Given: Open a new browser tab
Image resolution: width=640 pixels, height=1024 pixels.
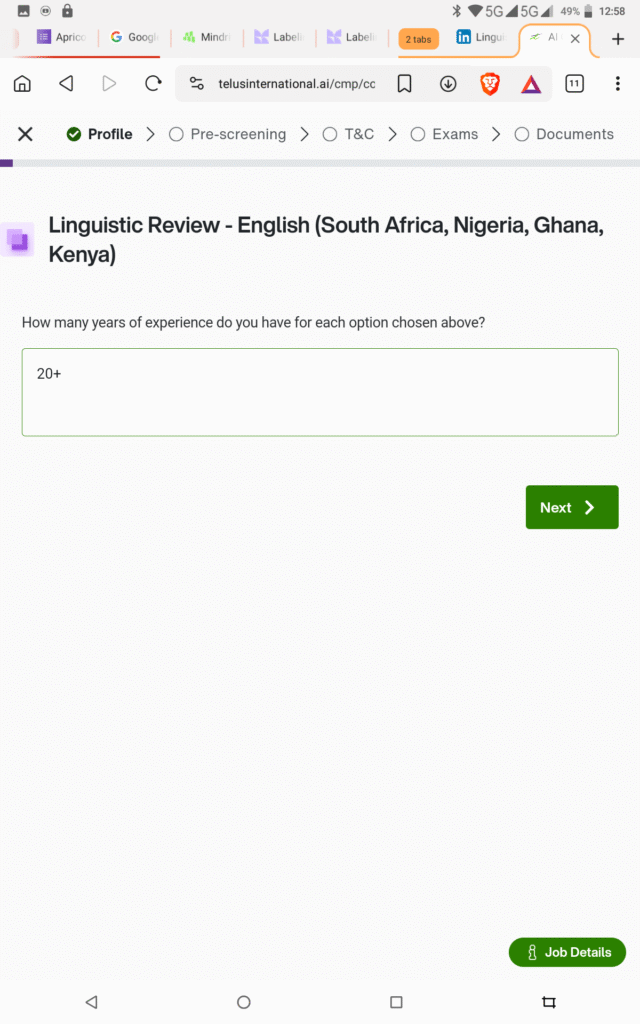Looking at the screenshot, I should pos(617,39).
